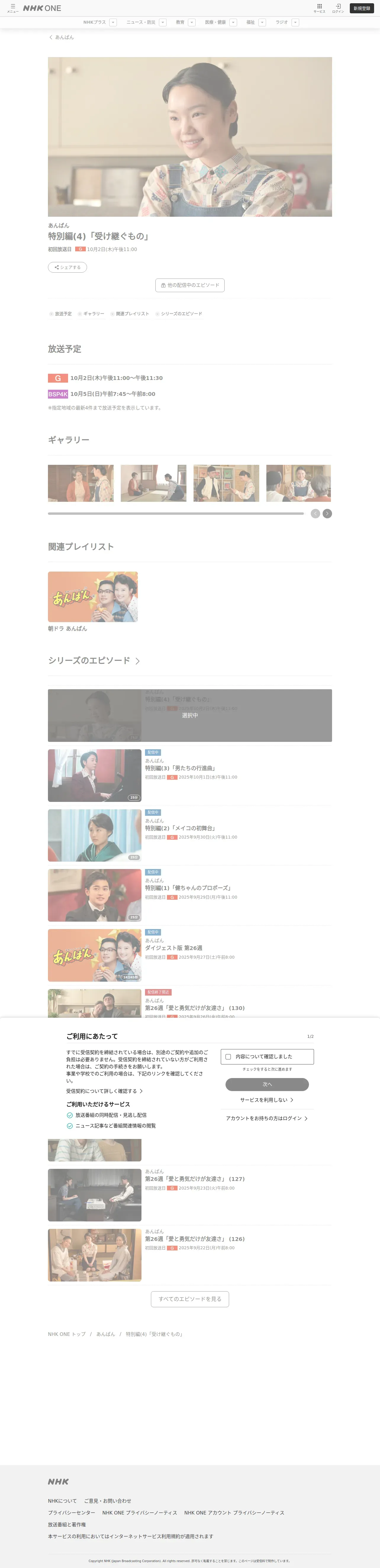Image resolution: width=380 pixels, height=1568 pixels.
Task: Open アカウントをお持ちの方はログイン link
Action: coord(267,1118)
